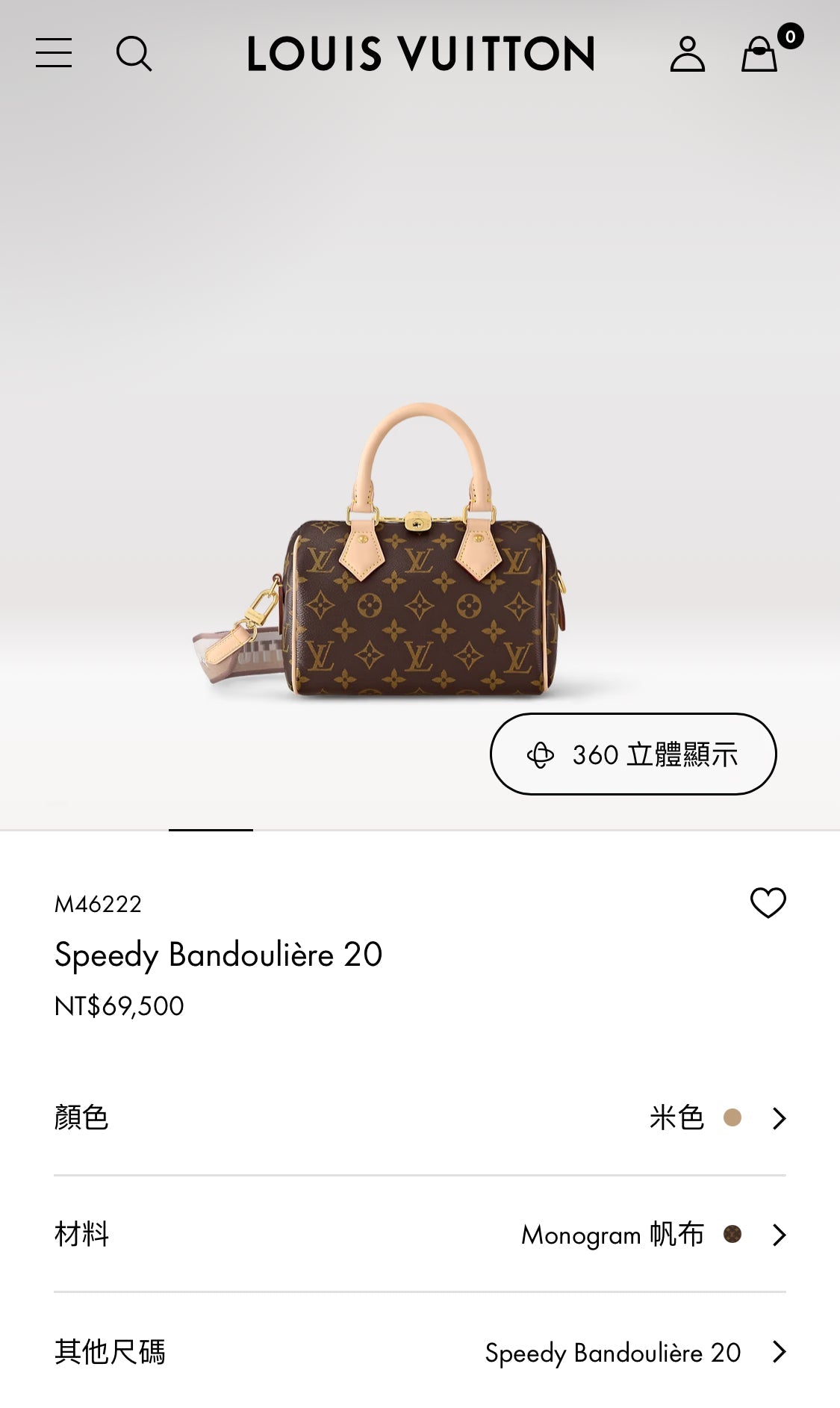Open the 其他尺碼 sizes row
This screenshot has width=840, height=1408.
coord(420,1352)
